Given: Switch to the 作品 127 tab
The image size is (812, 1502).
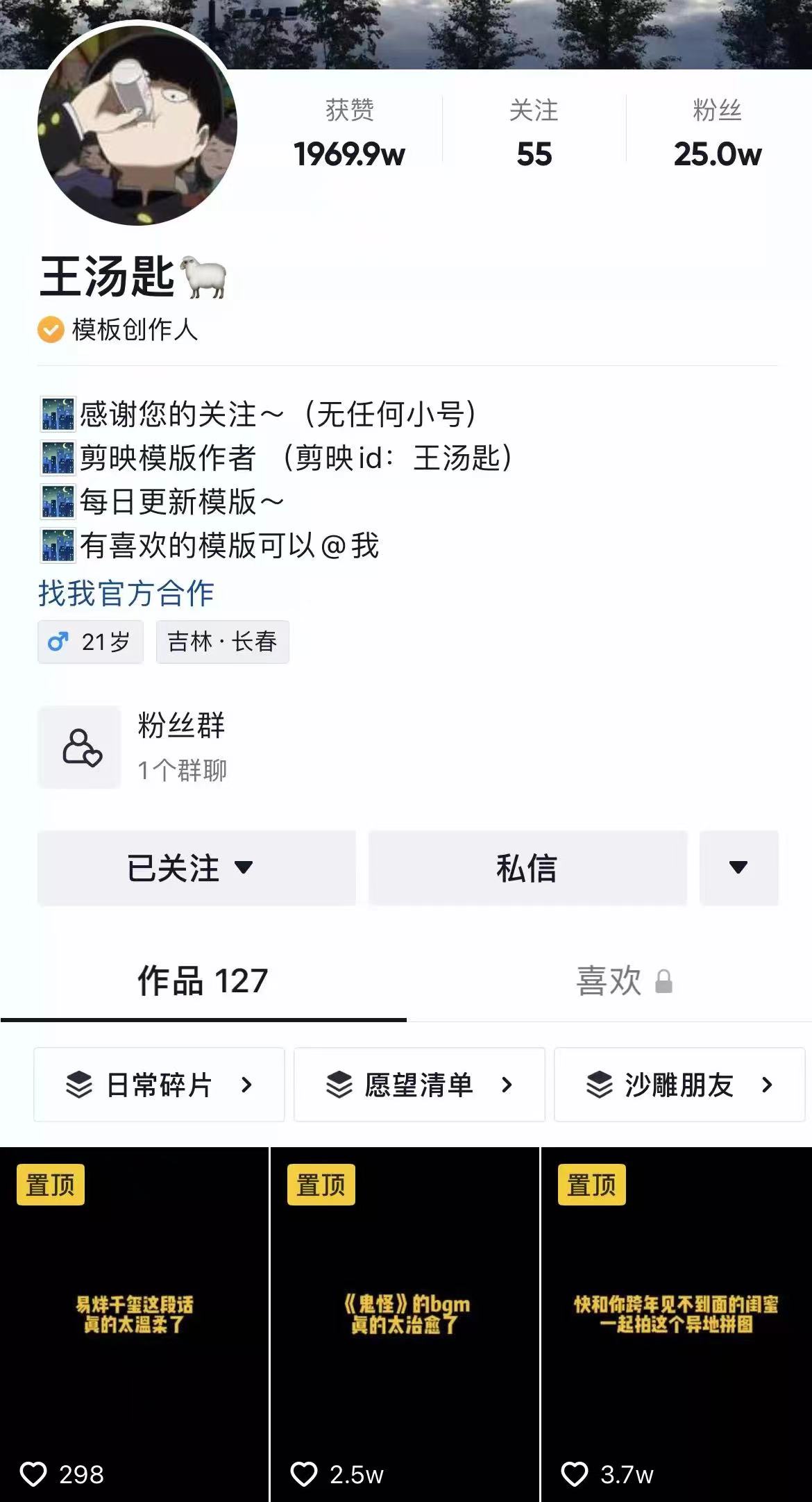Looking at the screenshot, I should pos(203,981).
